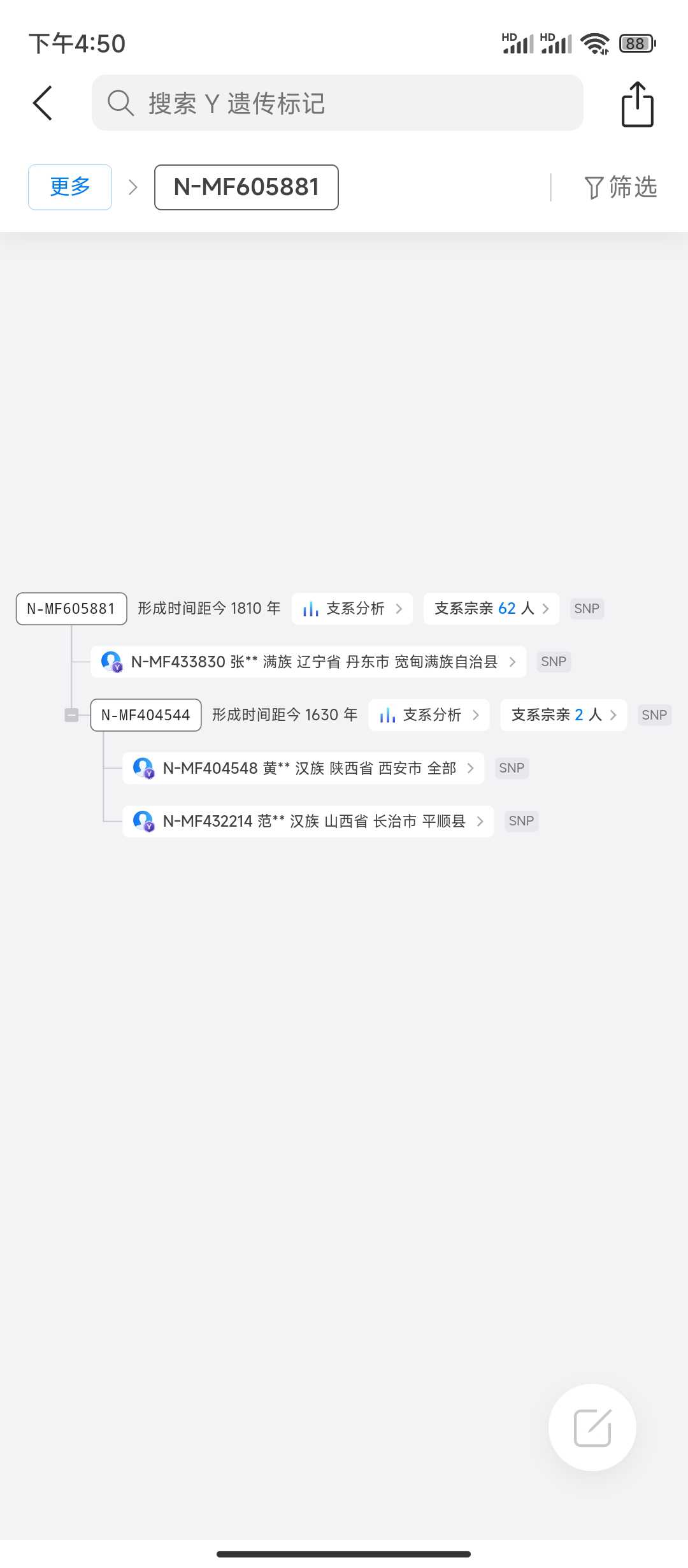The height and width of the screenshot is (1568, 688).
Task: View 支系宗亲 62 人 relatives list
Action: pyautogui.click(x=491, y=609)
